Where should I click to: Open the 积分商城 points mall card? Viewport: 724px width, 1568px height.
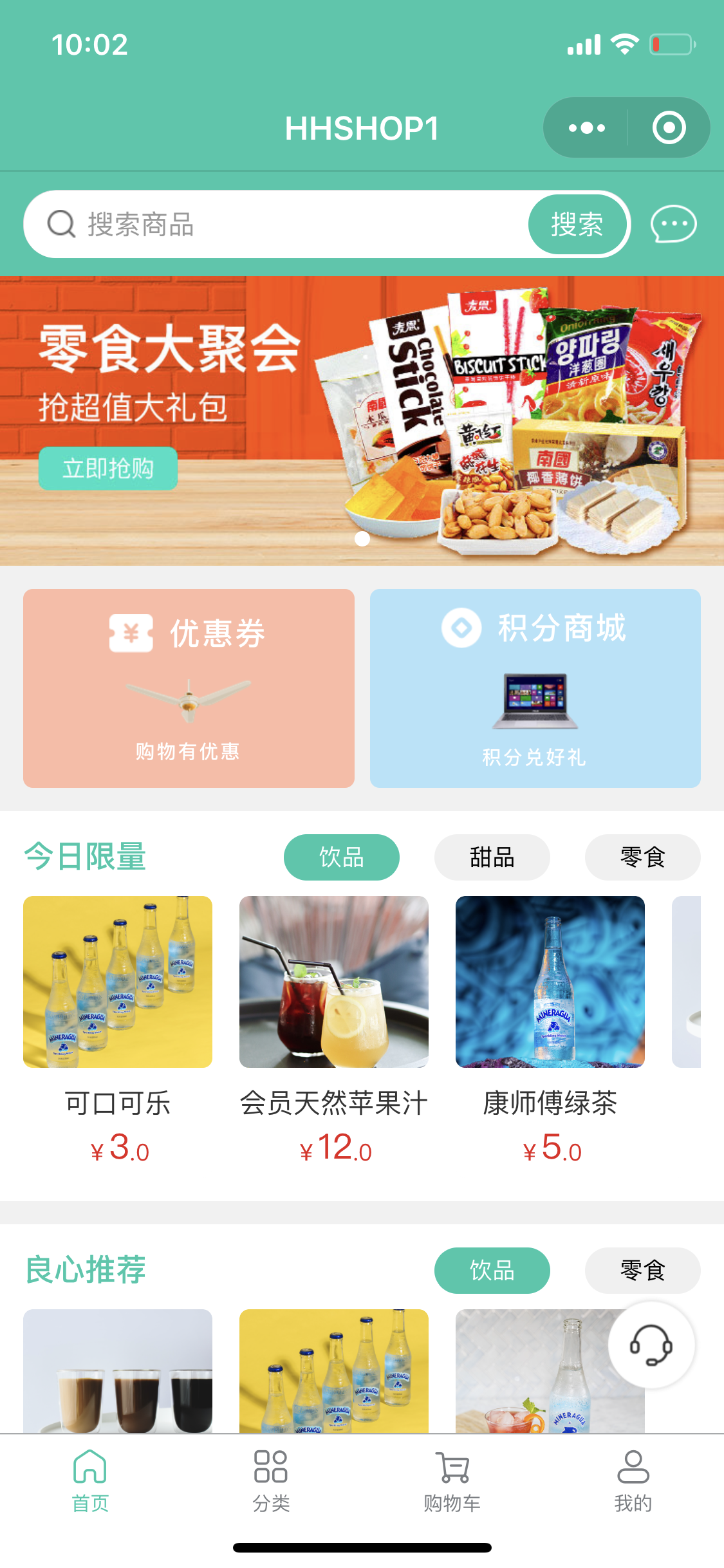pyautogui.click(x=535, y=688)
